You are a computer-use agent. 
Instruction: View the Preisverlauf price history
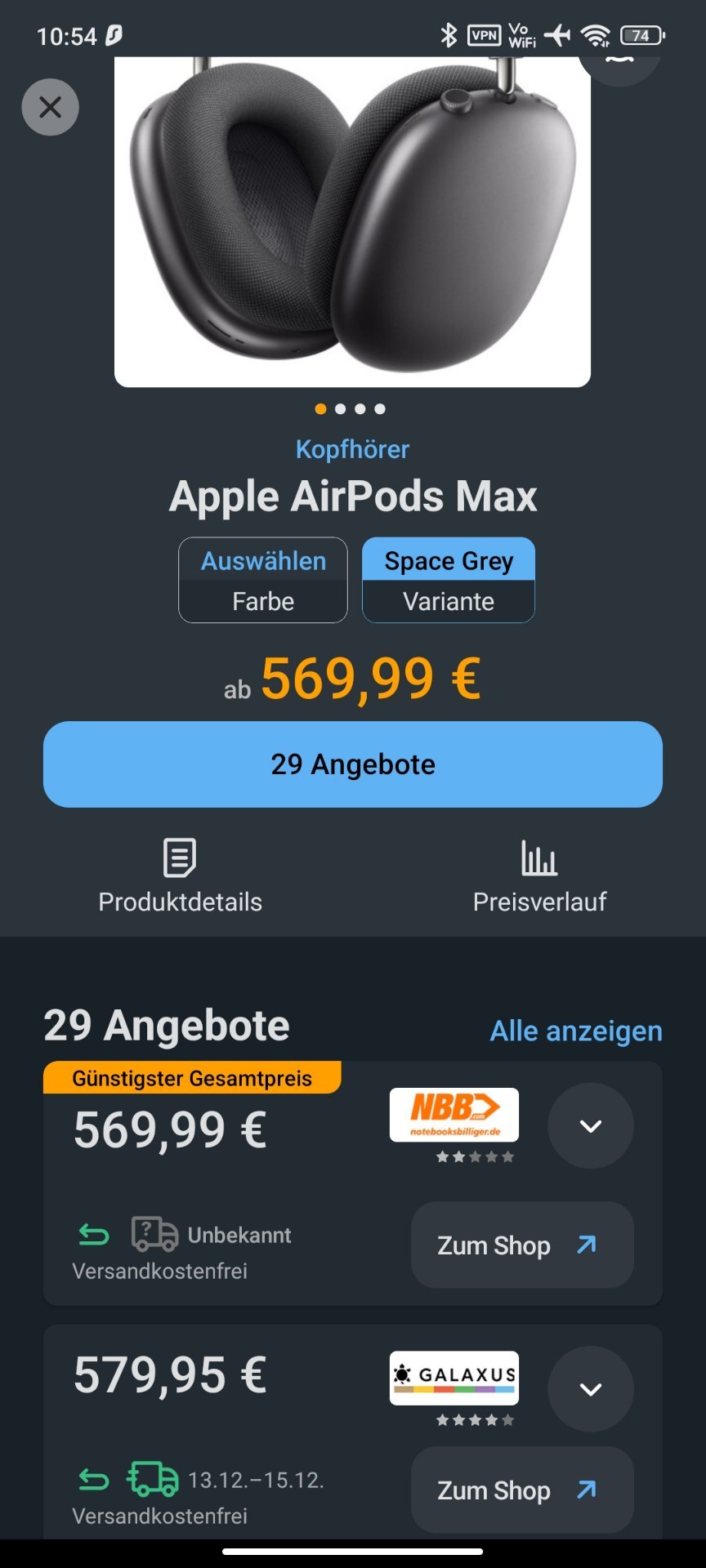click(x=539, y=876)
